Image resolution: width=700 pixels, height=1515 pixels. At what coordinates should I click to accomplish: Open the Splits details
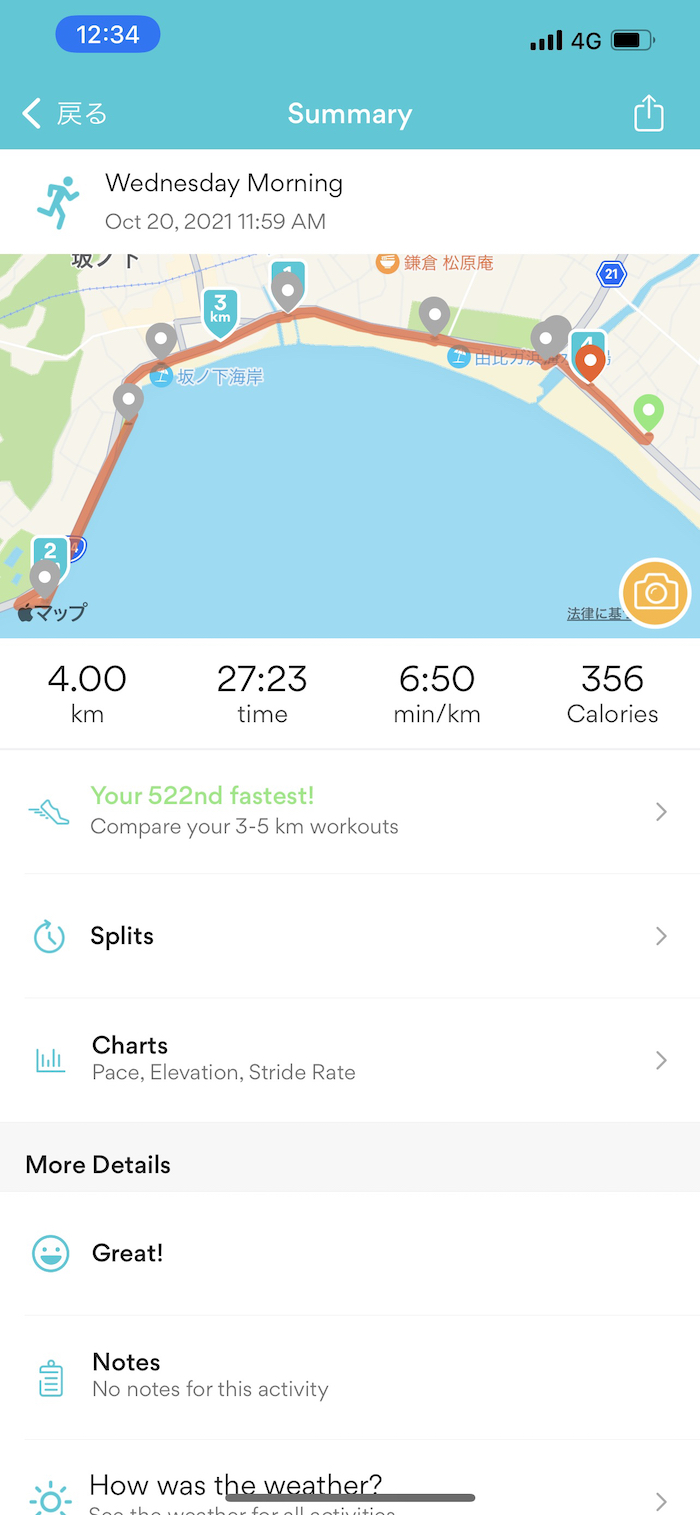pos(349,936)
